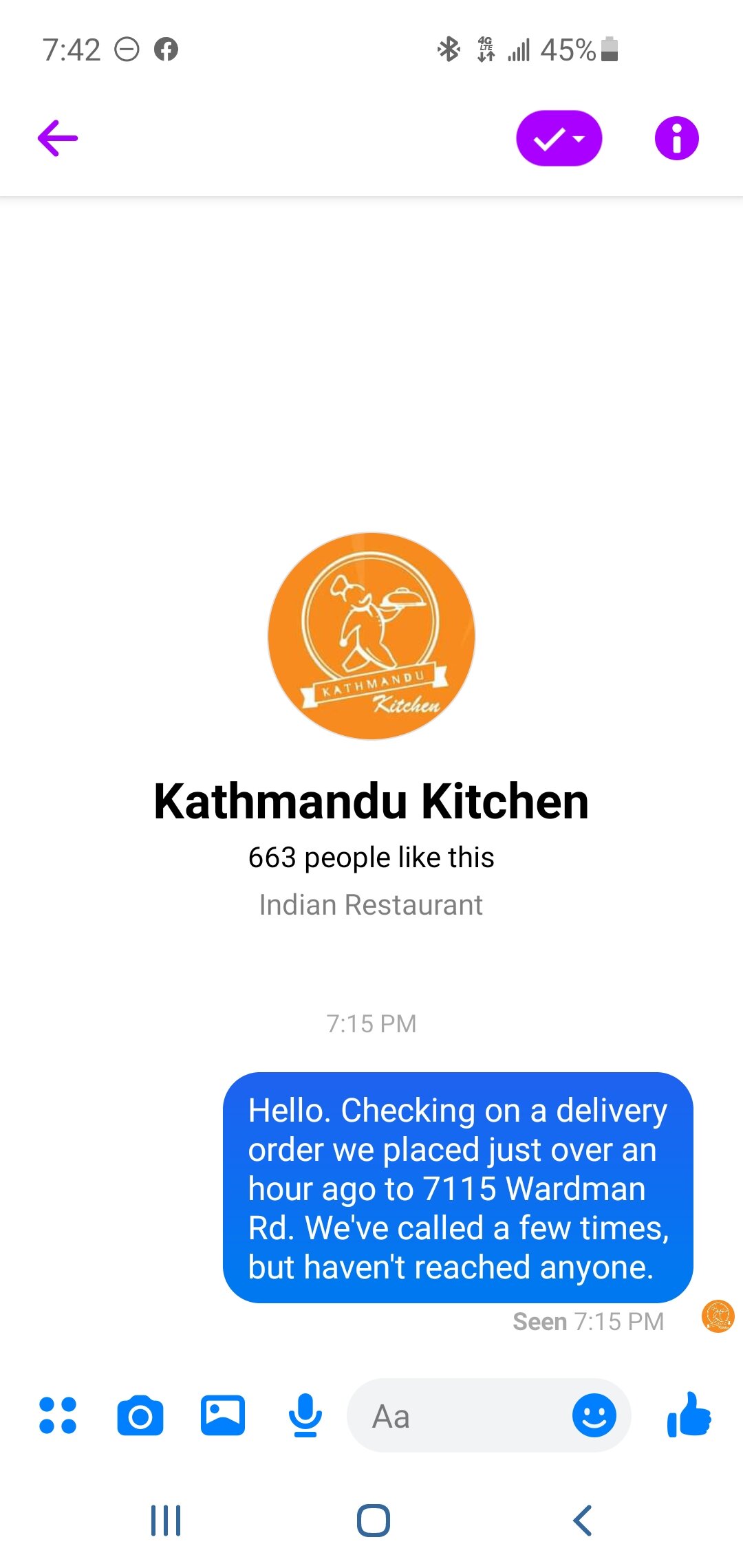Screen dimensions: 743x1568
Task: Send a thumbs-up like
Action: coord(689,1415)
